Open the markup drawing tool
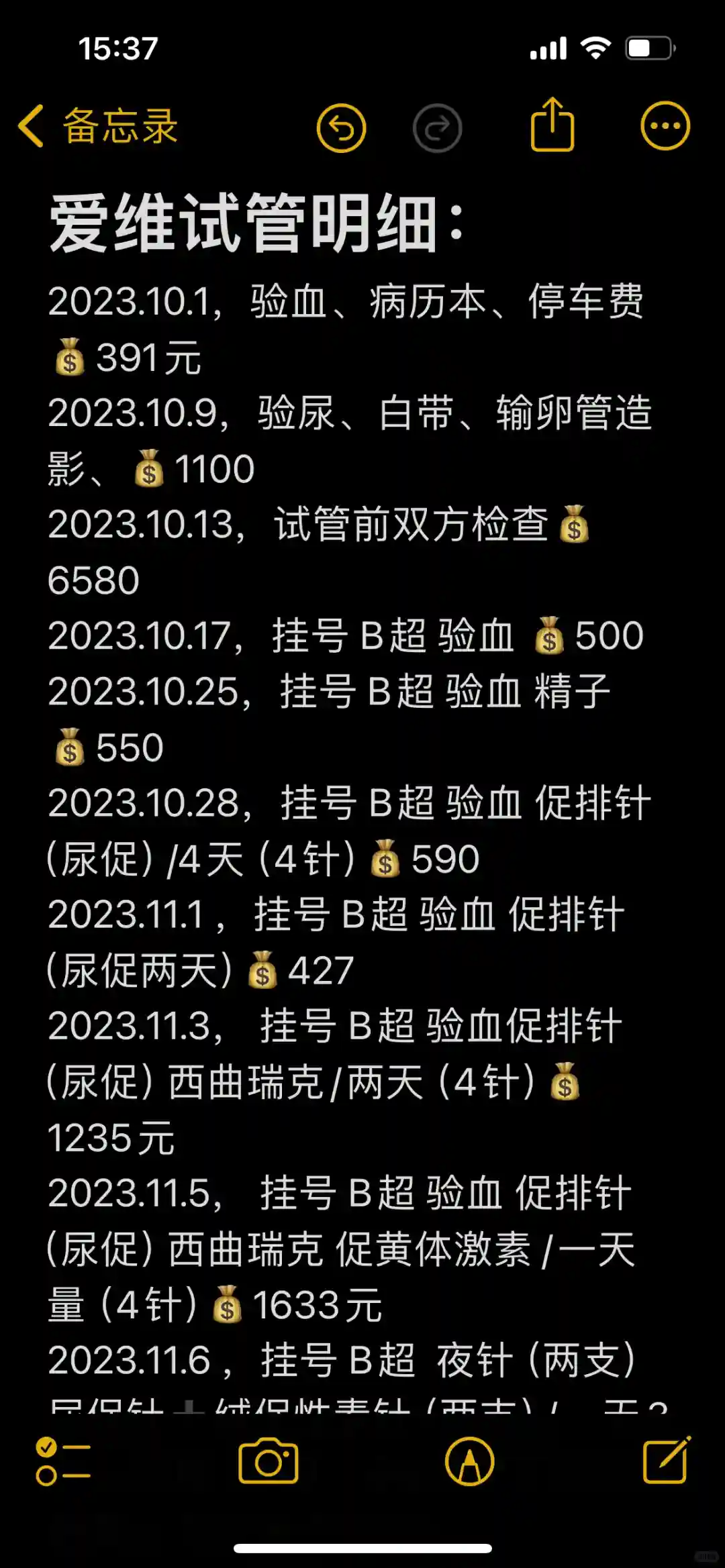 (x=469, y=1461)
